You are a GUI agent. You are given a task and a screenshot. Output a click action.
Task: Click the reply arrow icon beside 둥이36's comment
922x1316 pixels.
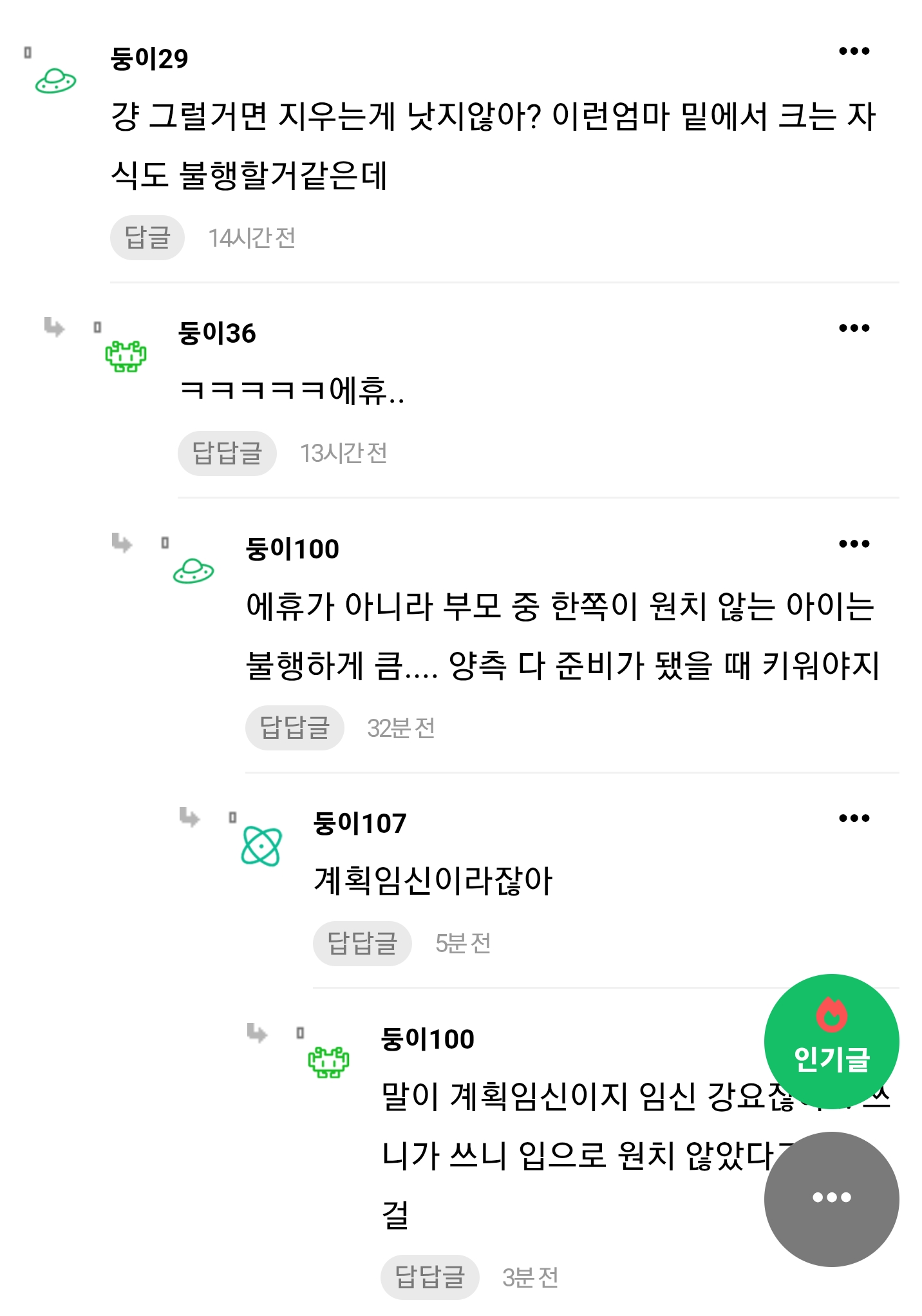[x=55, y=327]
